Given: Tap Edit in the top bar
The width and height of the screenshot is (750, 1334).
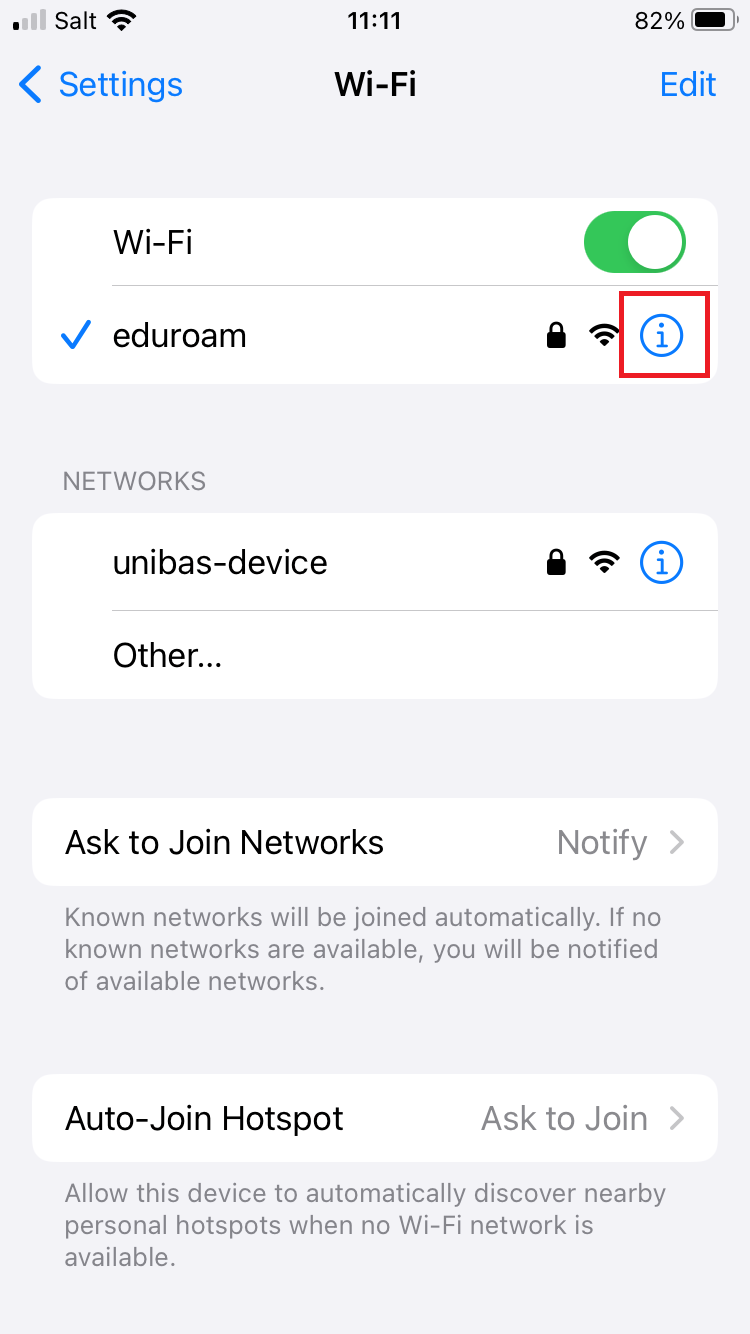Looking at the screenshot, I should coord(688,85).
